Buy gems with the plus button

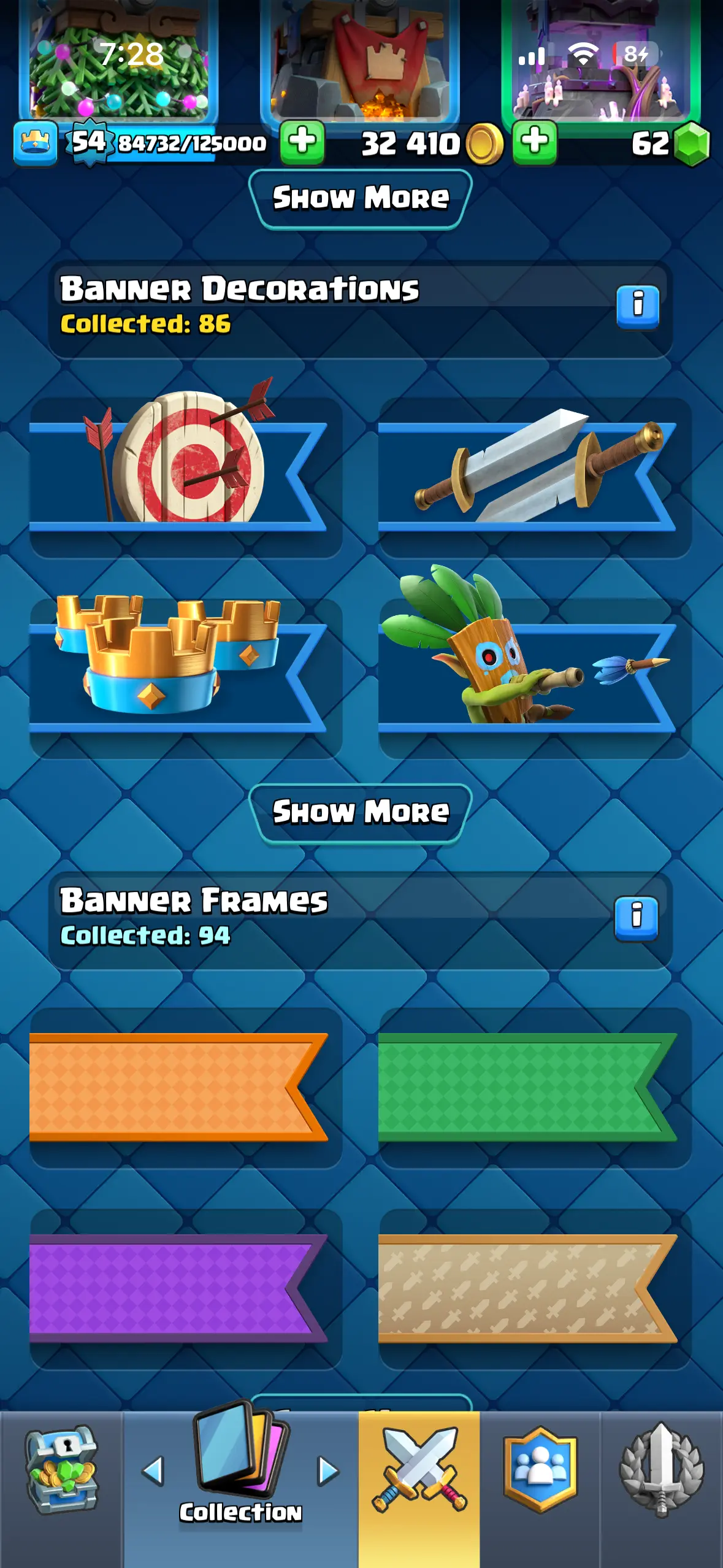(535, 142)
